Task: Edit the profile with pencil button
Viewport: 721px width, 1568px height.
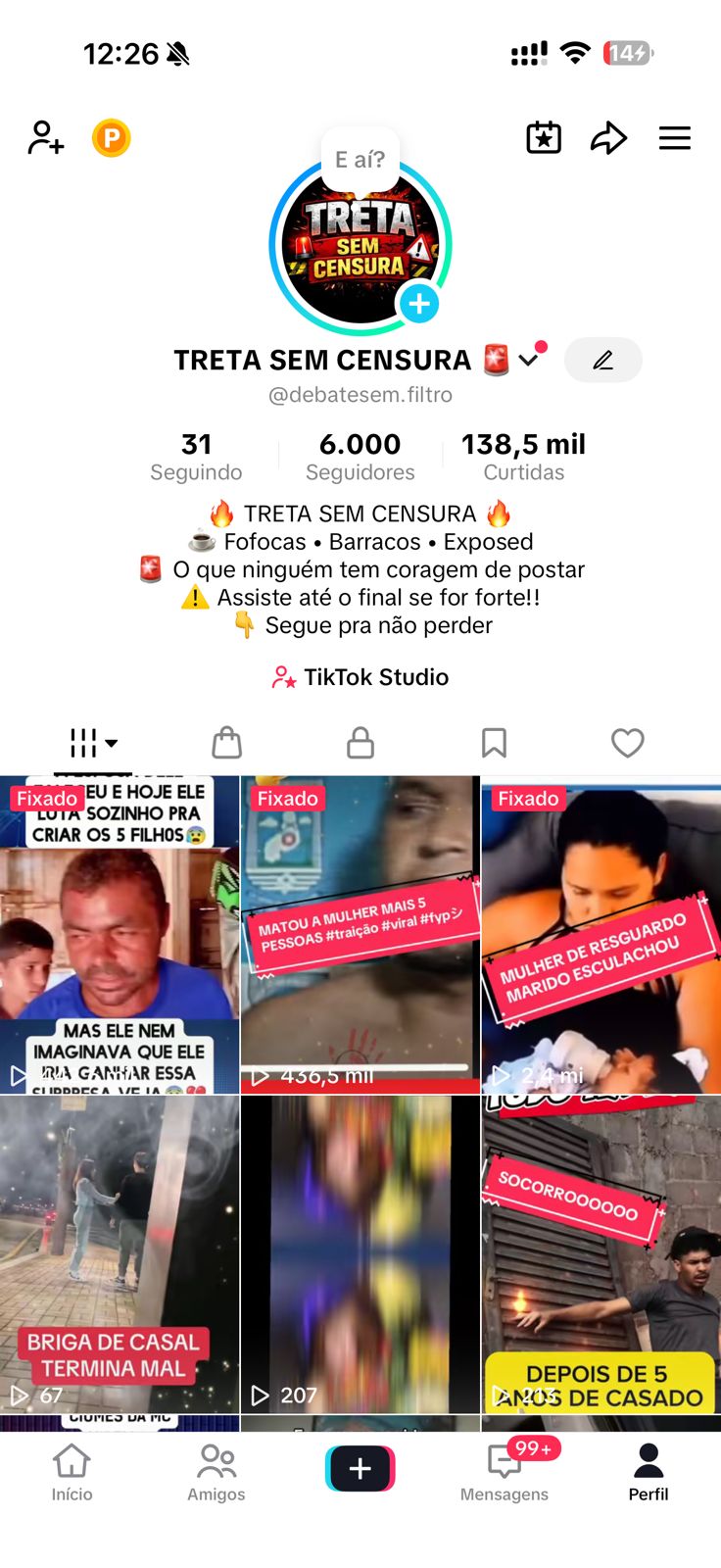Action: (603, 361)
